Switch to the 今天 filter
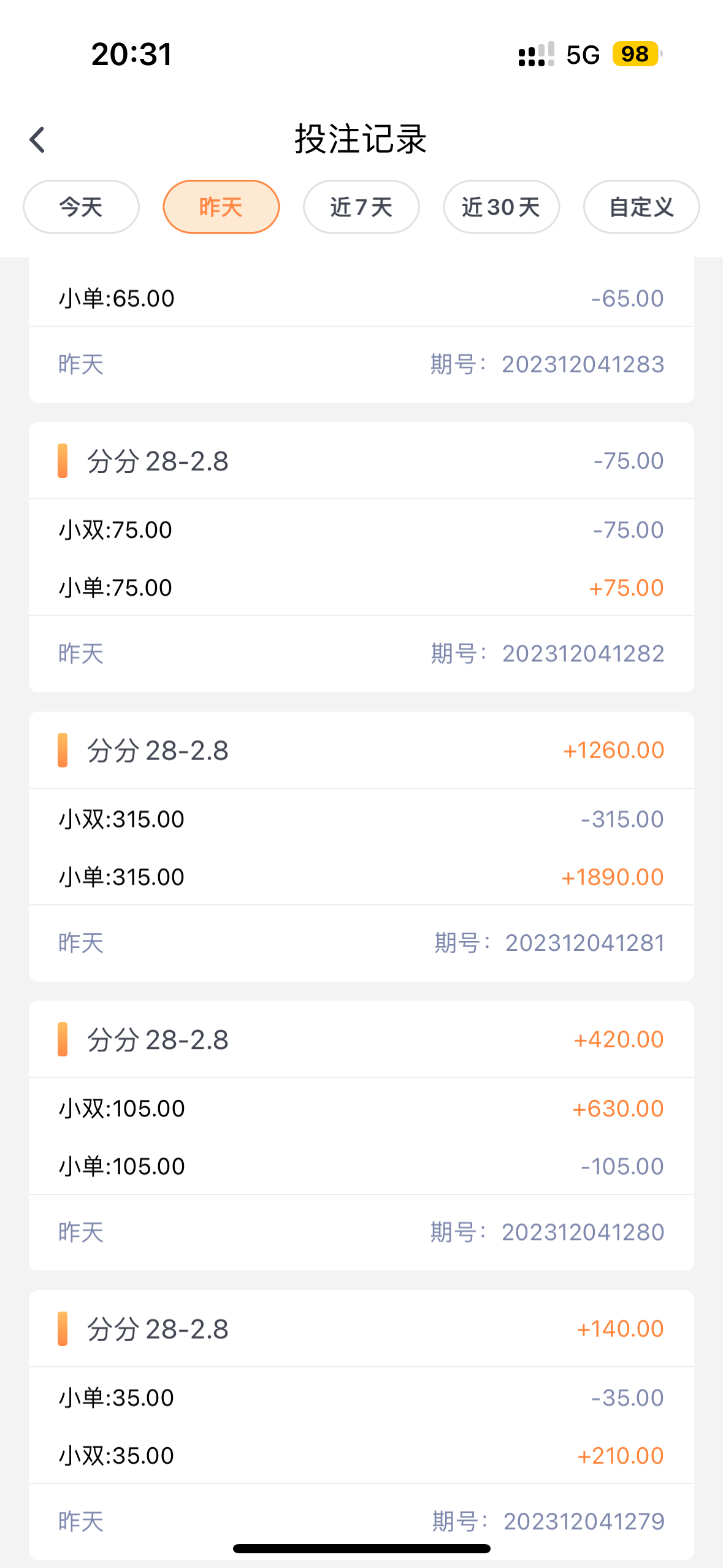This screenshot has width=723, height=1568. 81,207
